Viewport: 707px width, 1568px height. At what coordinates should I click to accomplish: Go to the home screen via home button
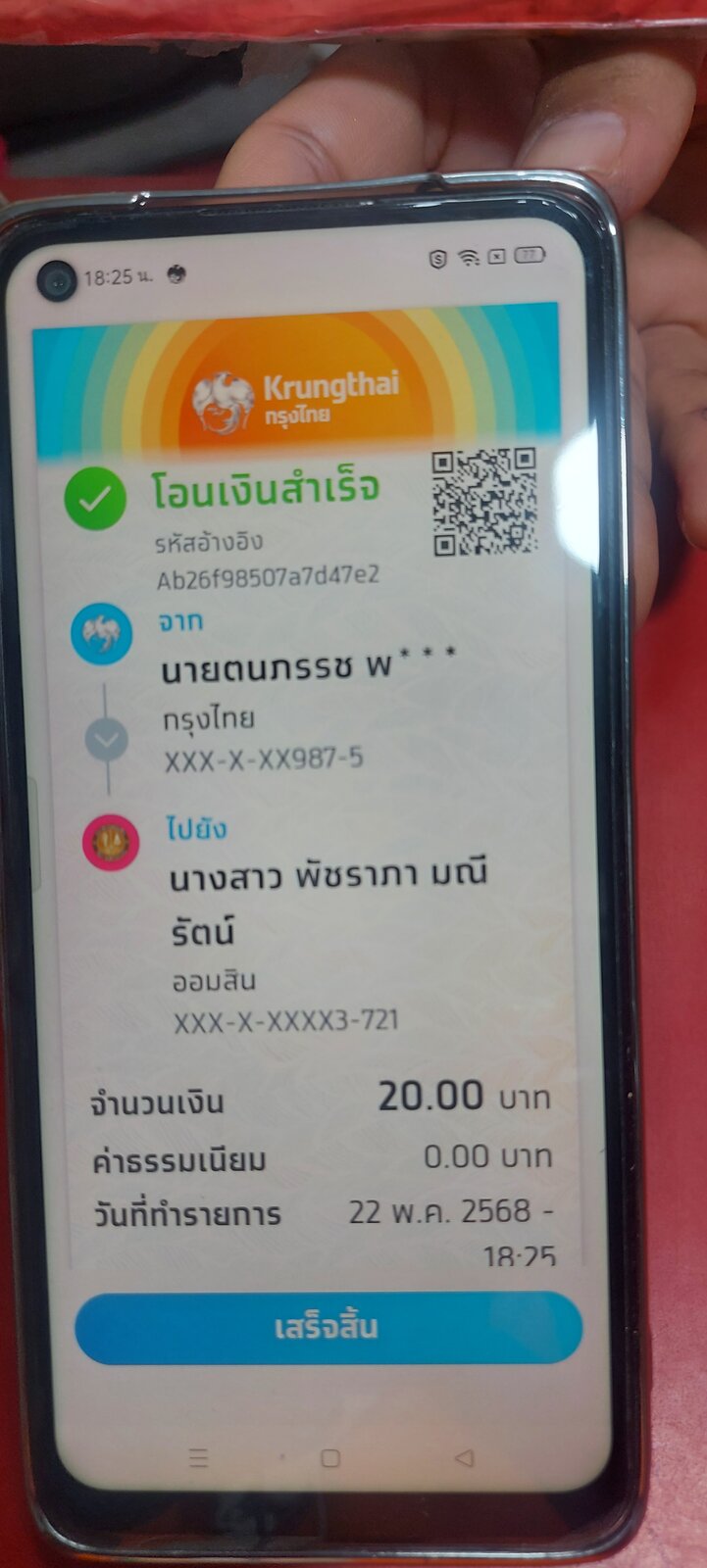tap(330, 1458)
